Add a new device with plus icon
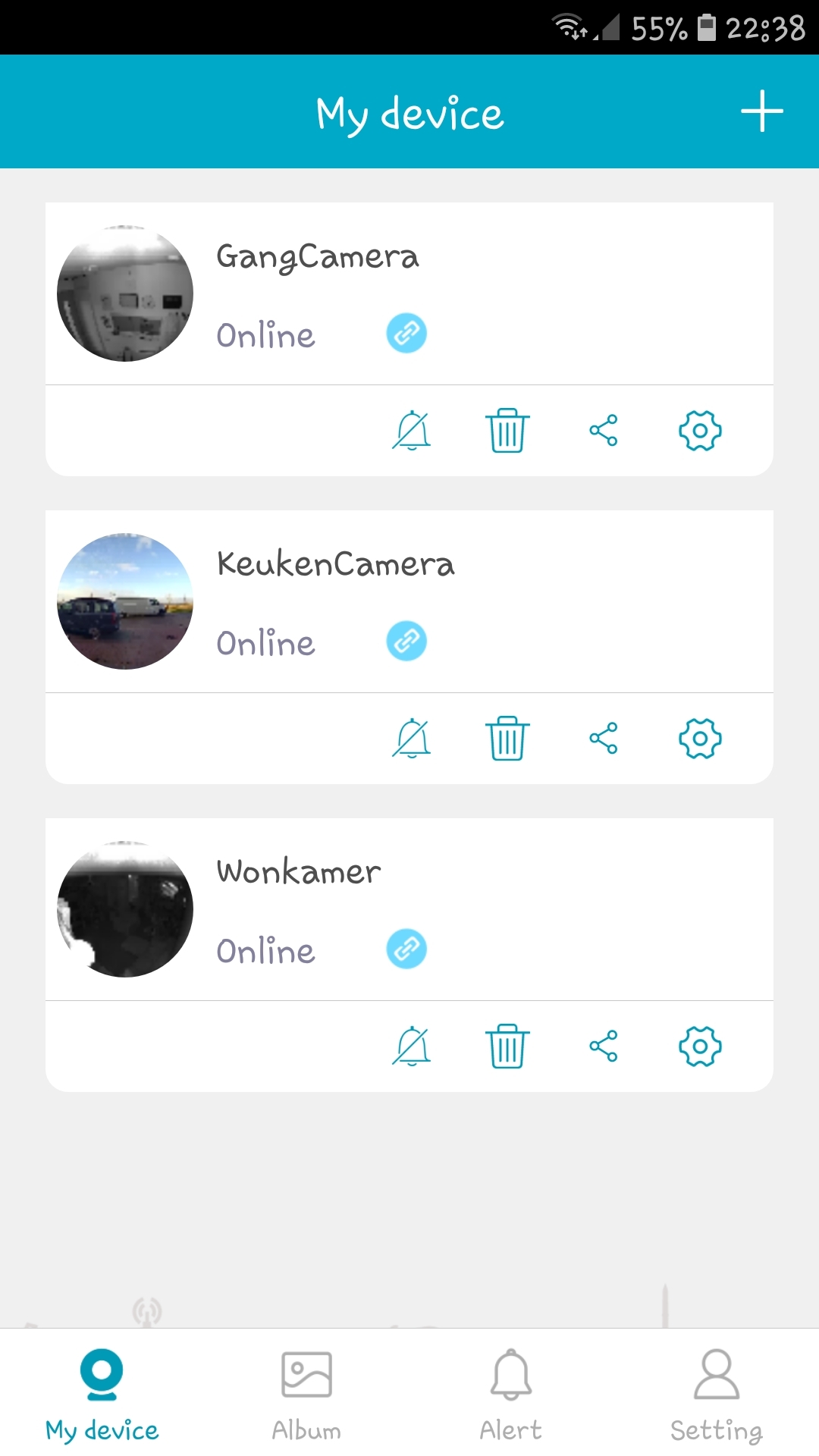Image resolution: width=819 pixels, height=1456 pixels. coord(761,111)
